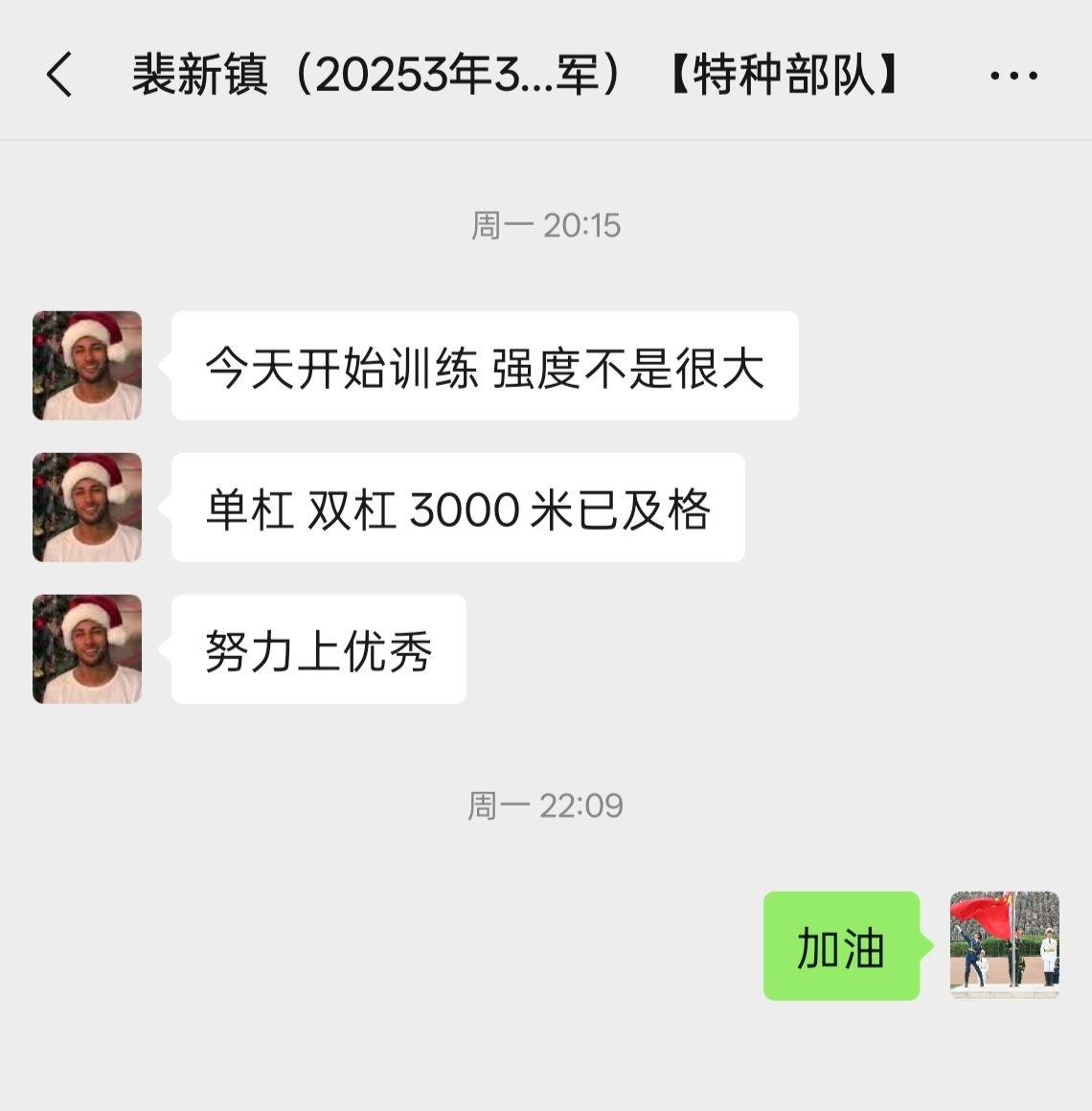Click the avatar beside the 单杠 双杠 message
Screen dimensions: 1092x1111
point(86,507)
